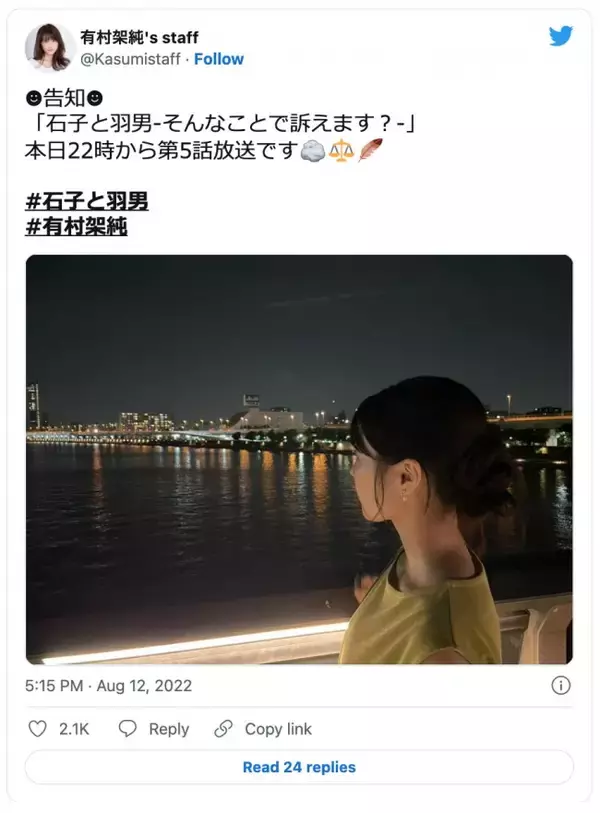Screen dimensions: 600x813
Task: Open the profile picture of 有村架純's staff
Action: [x=50, y=48]
